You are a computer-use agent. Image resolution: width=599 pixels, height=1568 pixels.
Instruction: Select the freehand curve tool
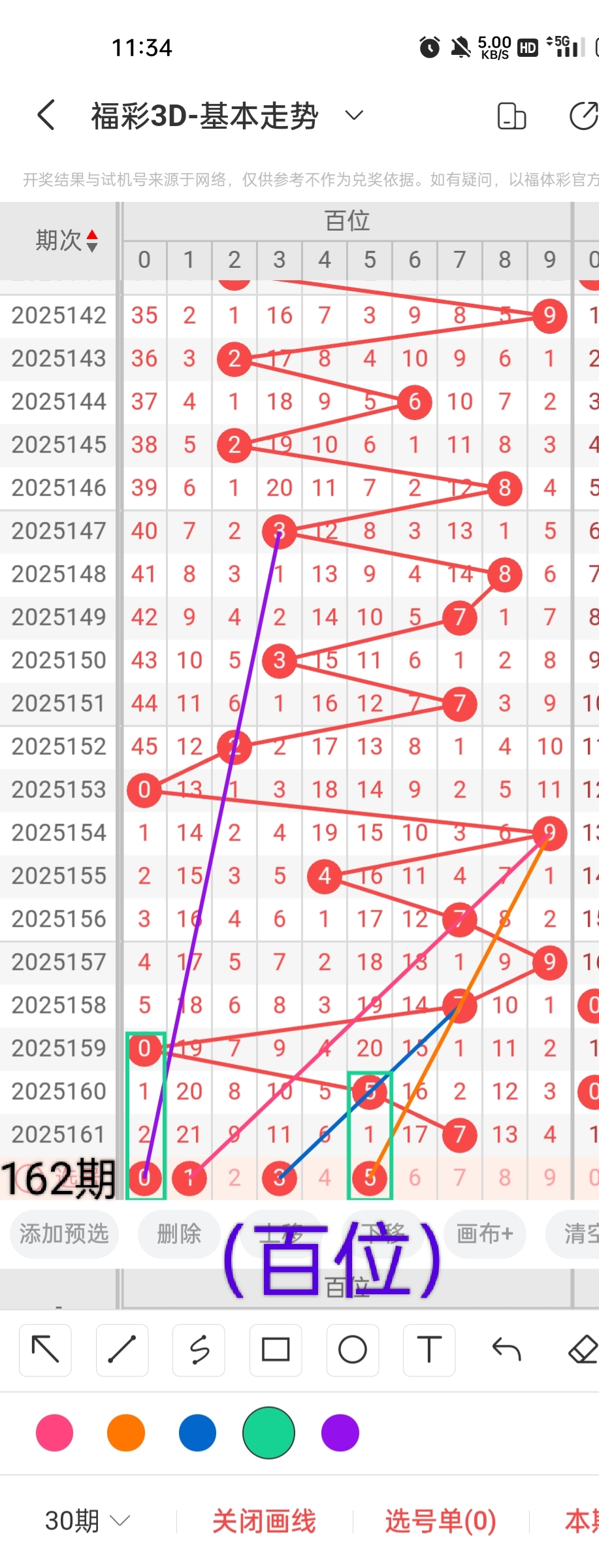[199, 1350]
